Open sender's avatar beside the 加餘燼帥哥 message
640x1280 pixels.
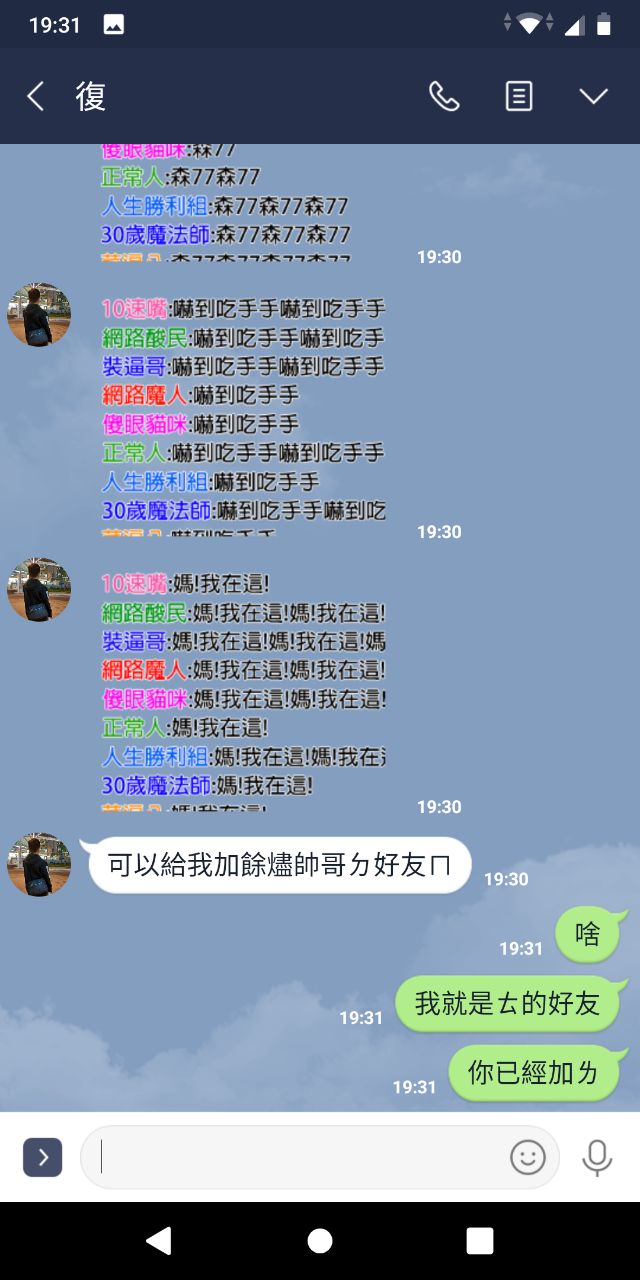coord(39,865)
